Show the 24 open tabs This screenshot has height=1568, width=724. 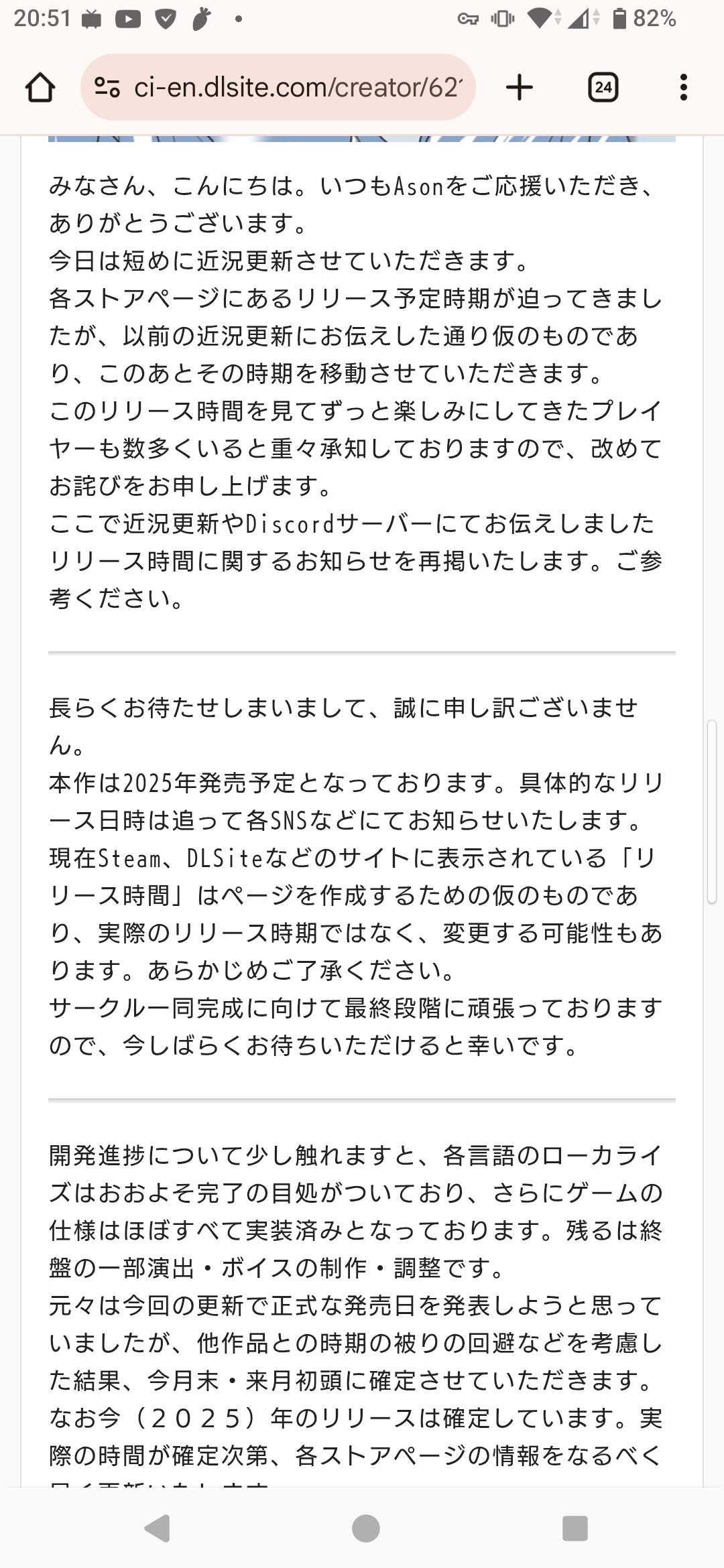point(603,88)
